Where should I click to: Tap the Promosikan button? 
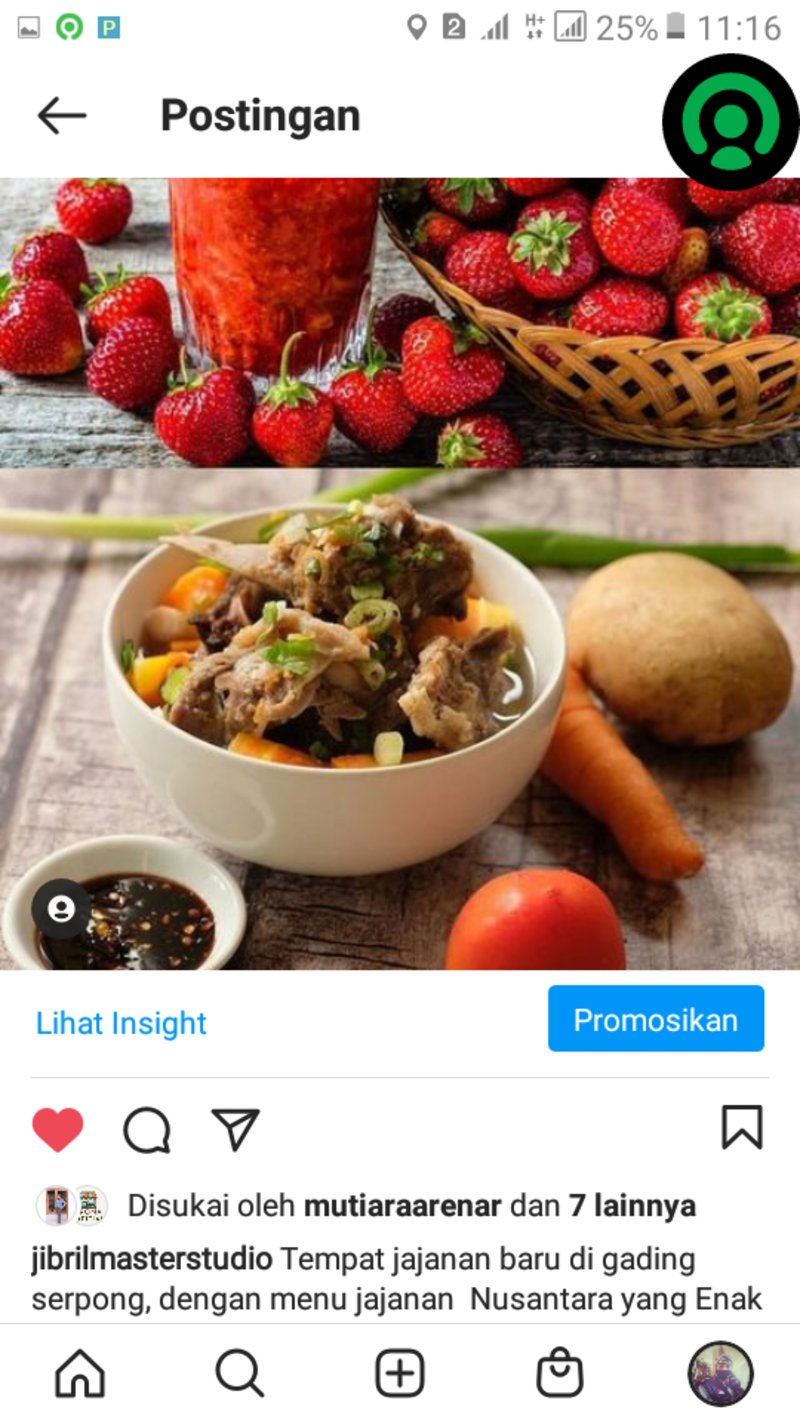[x=656, y=1019]
